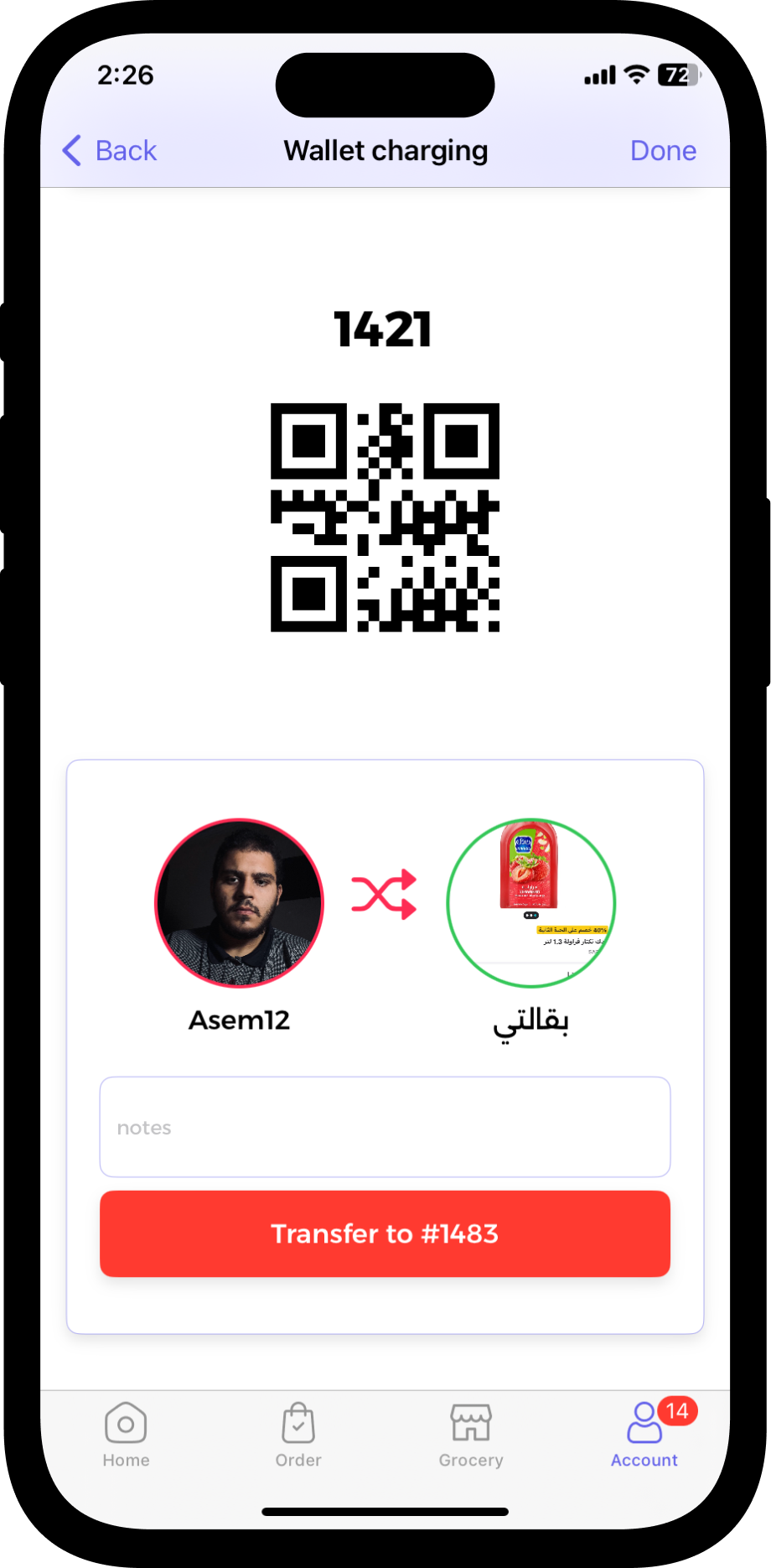Select the Account tab
The width and height of the screenshot is (771, 1568).
[644, 1436]
